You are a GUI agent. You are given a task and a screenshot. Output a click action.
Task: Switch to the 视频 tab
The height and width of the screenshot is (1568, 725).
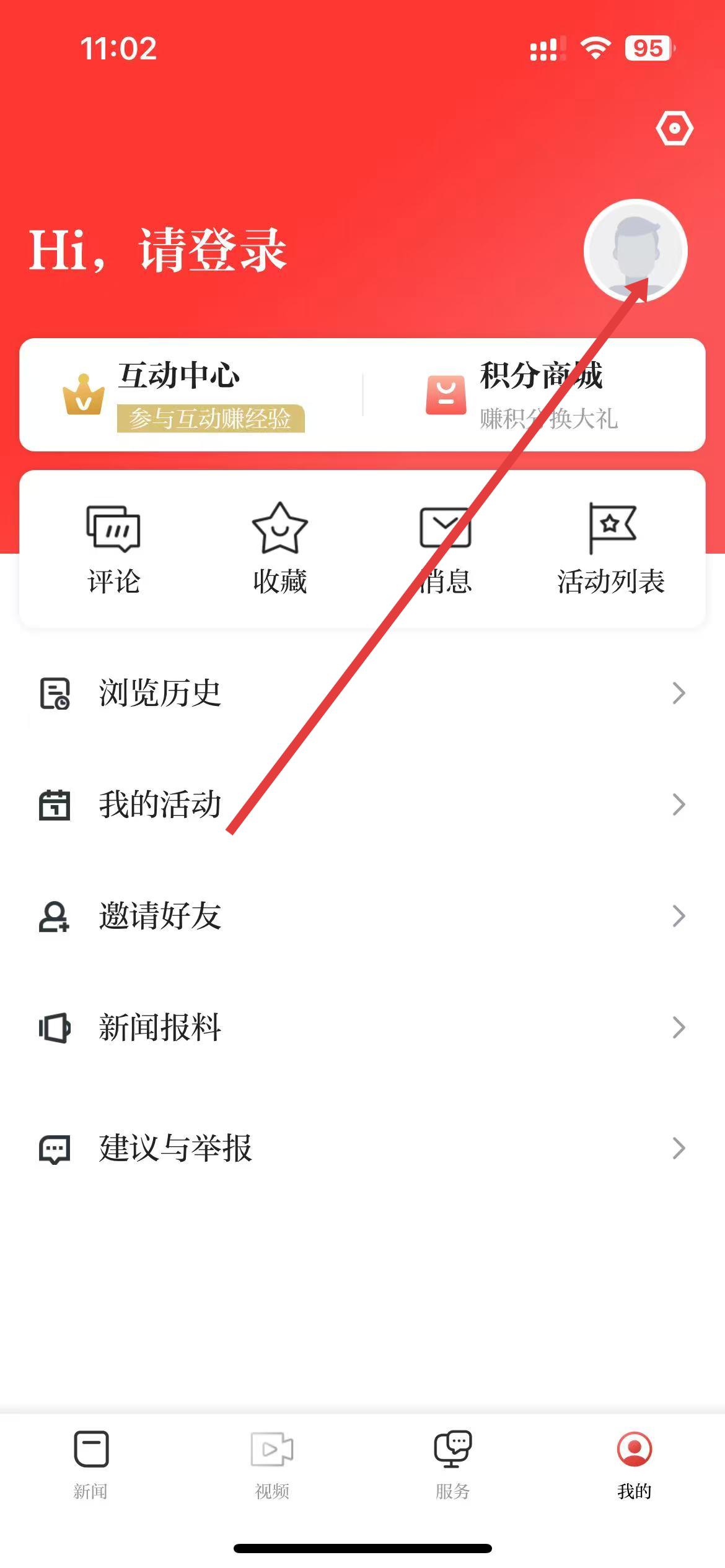tap(272, 1464)
